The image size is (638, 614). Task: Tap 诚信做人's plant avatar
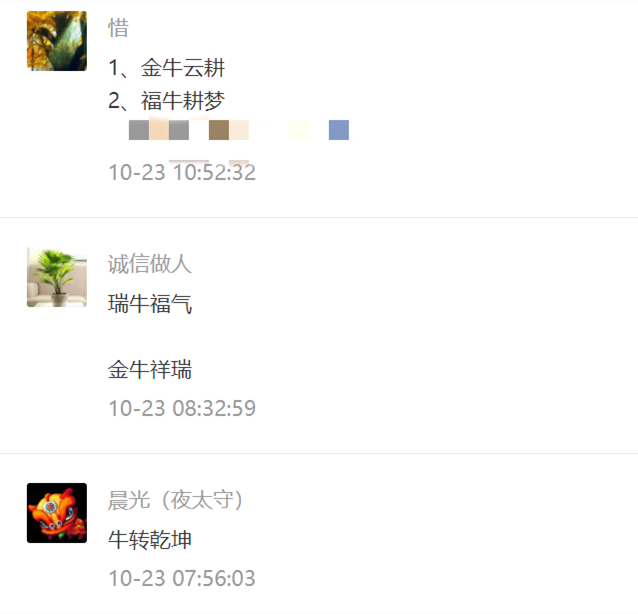pyautogui.click(x=56, y=277)
